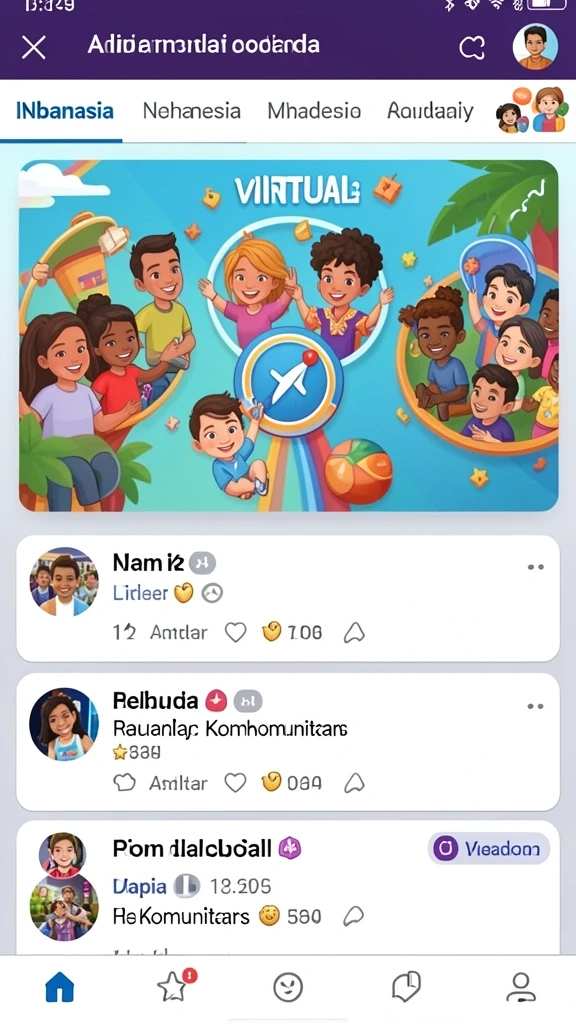Comment on the Relbuda post
The width and height of the screenshot is (576, 1024).
125,782
